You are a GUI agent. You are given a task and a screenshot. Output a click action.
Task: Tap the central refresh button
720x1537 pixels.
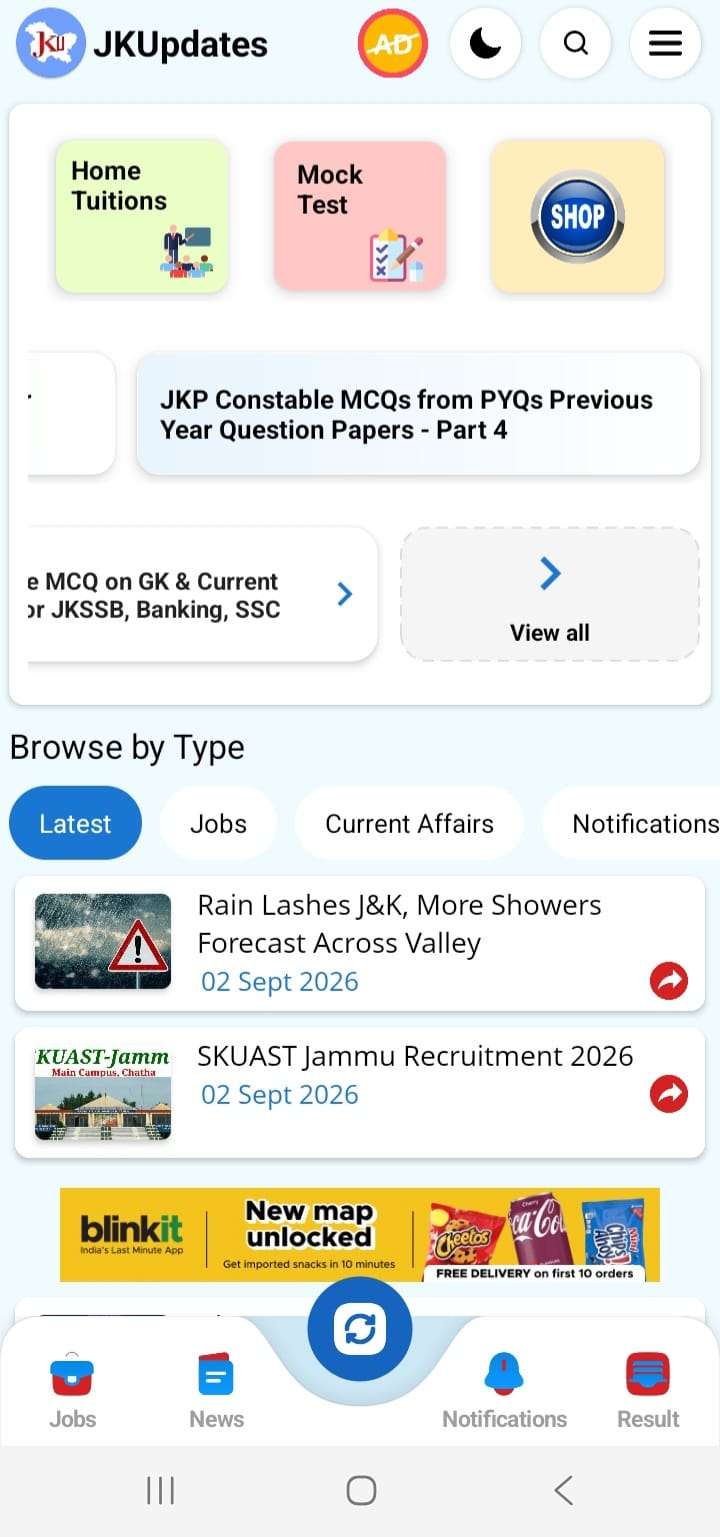point(360,1329)
